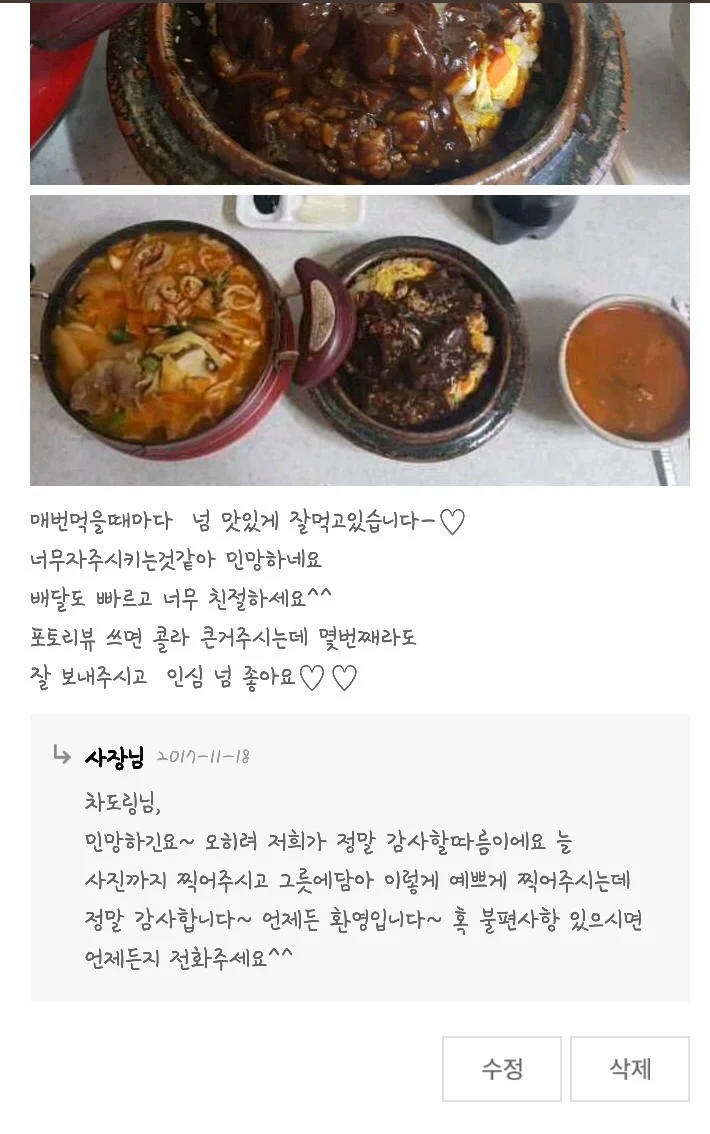The width and height of the screenshot is (710, 1134).
Task: Tap the 수정 (edit) button
Action: coord(502,1069)
